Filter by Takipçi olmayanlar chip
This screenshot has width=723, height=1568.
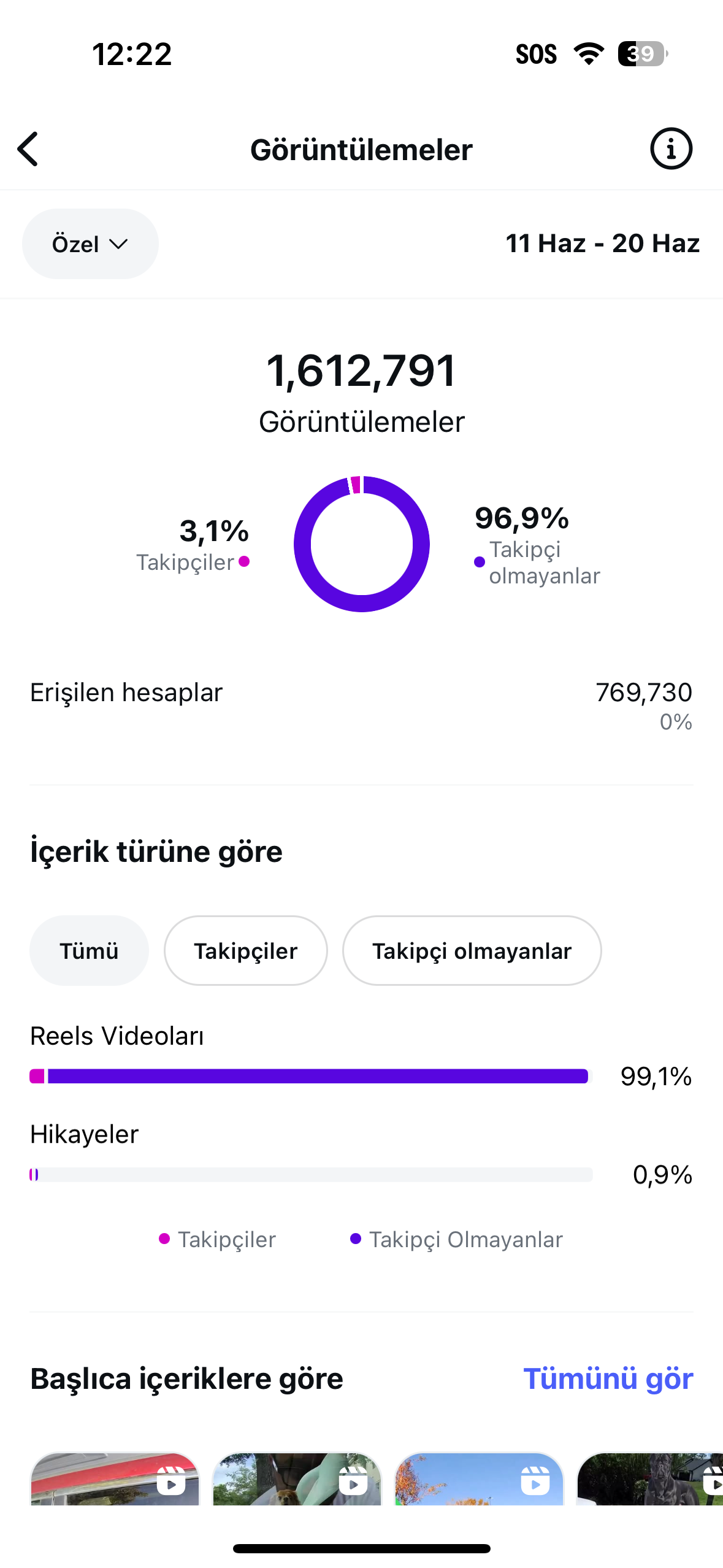coord(472,951)
